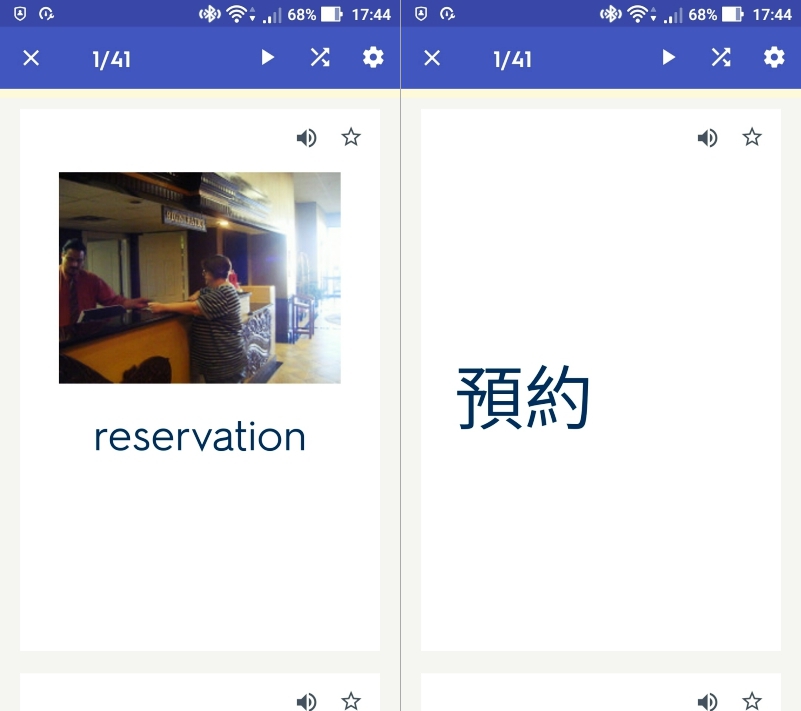Start autoplay above the 預約 card

pyautogui.click(x=668, y=58)
